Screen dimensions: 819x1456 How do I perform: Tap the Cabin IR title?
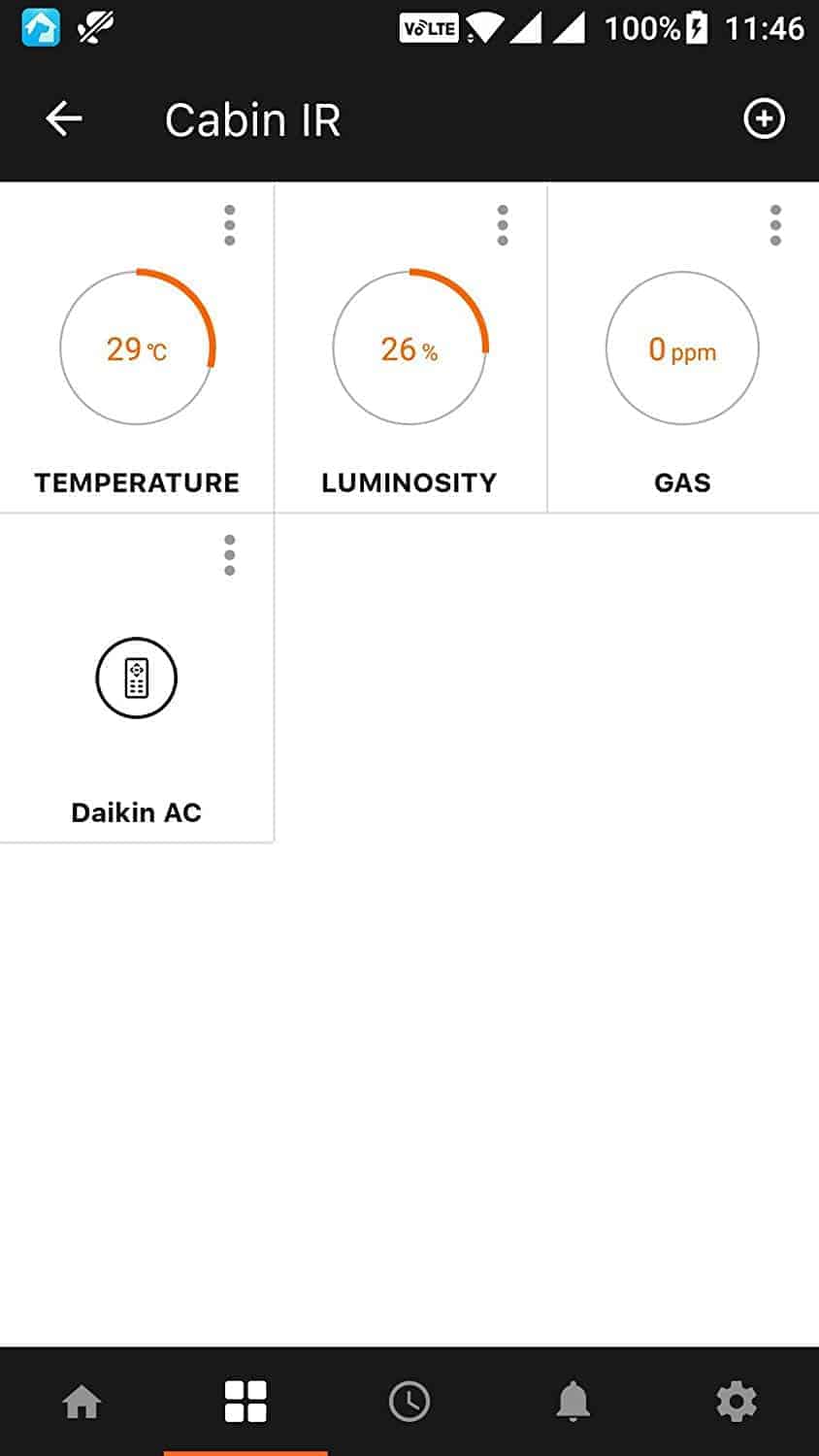(x=252, y=118)
